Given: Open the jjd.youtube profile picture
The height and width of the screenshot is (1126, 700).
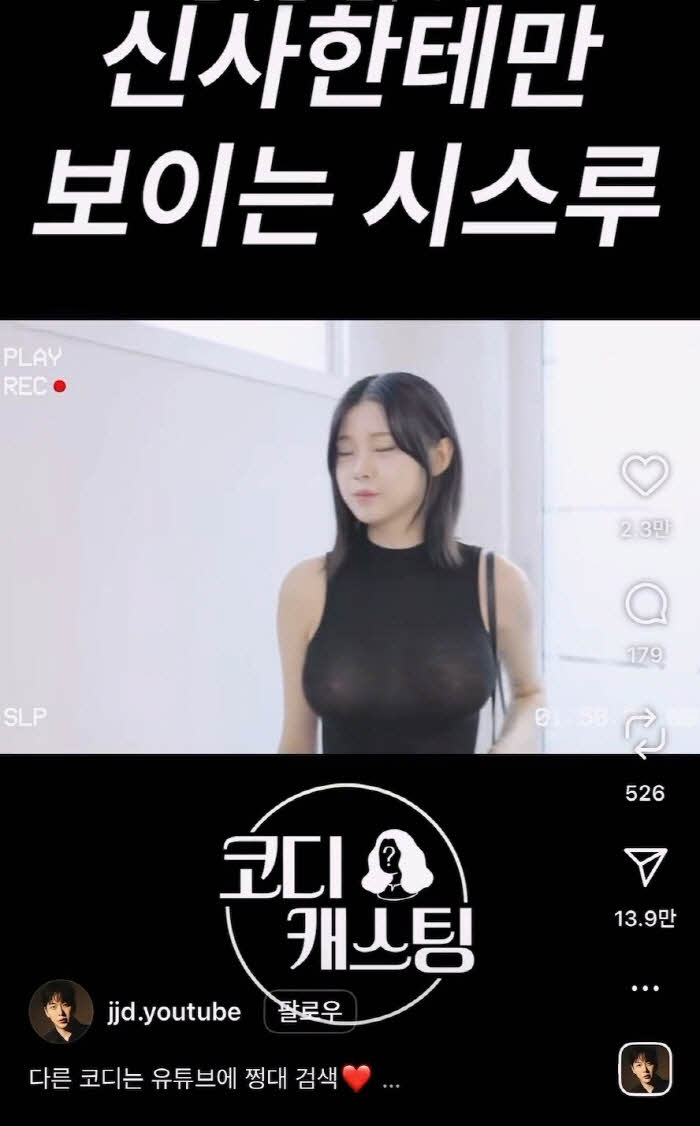Looking at the screenshot, I should point(61,1012).
